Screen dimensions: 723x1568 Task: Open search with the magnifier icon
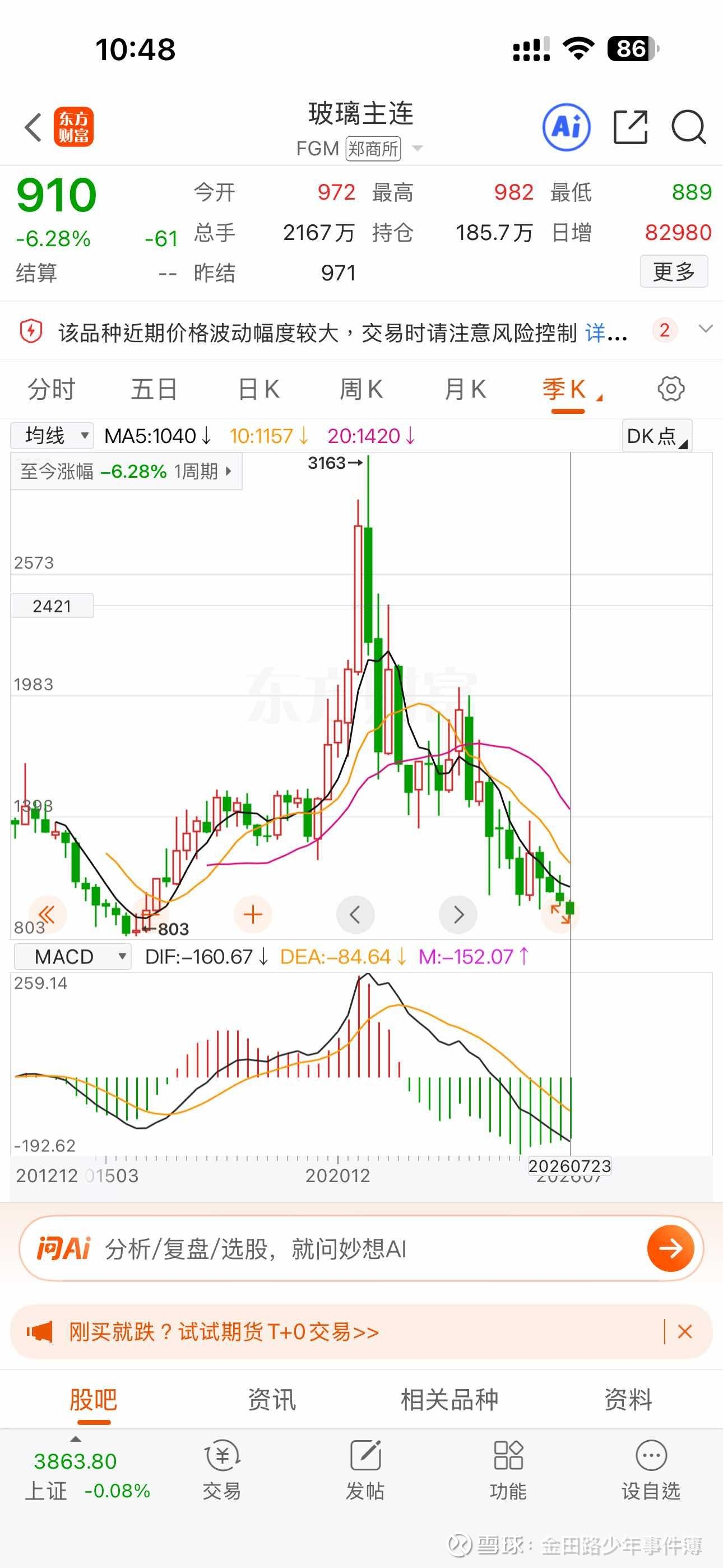coord(688,127)
